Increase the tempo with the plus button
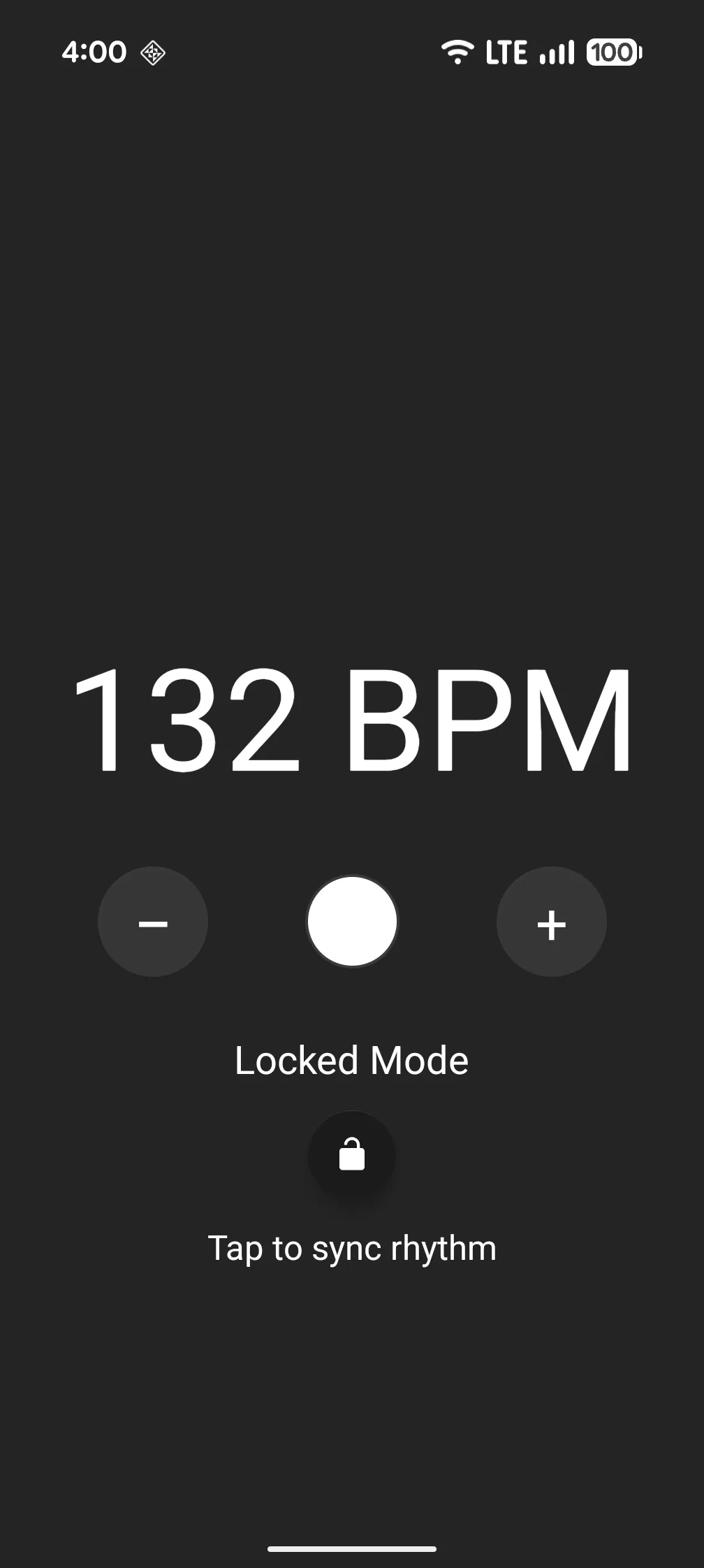This screenshot has height=1568, width=704. pyautogui.click(x=551, y=922)
